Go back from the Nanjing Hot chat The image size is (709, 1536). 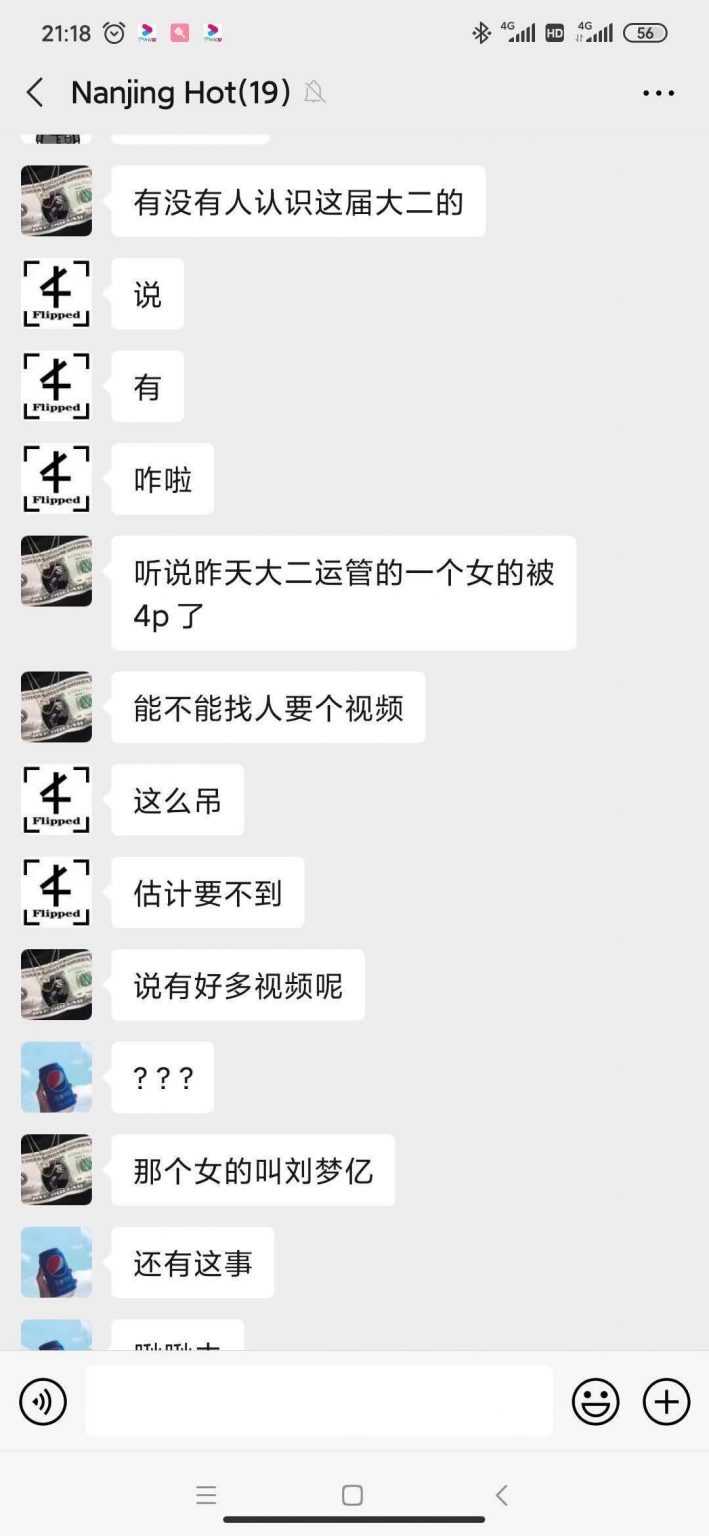pyautogui.click(x=35, y=93)
